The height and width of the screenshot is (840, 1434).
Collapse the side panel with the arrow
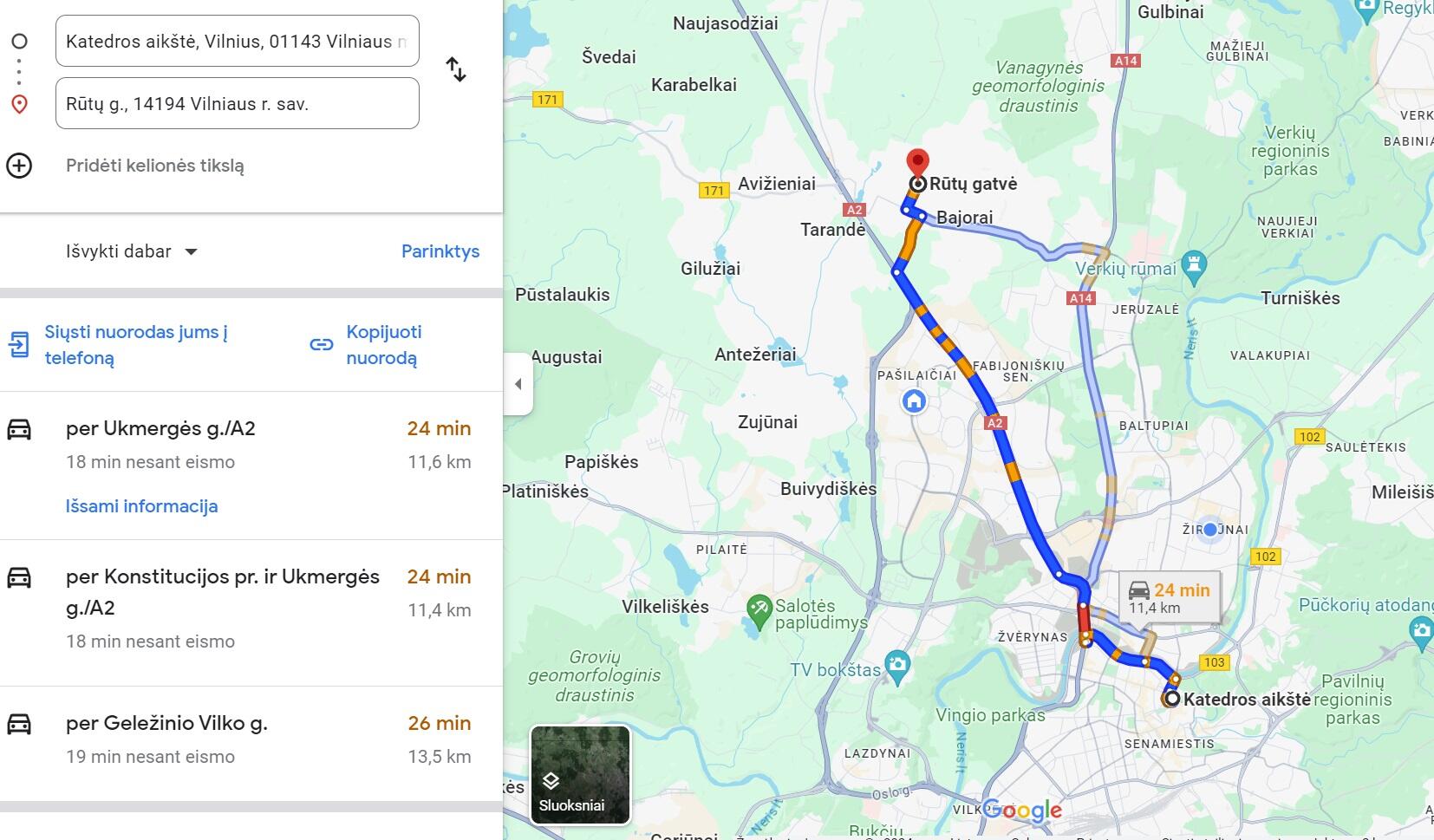[518, 384]
